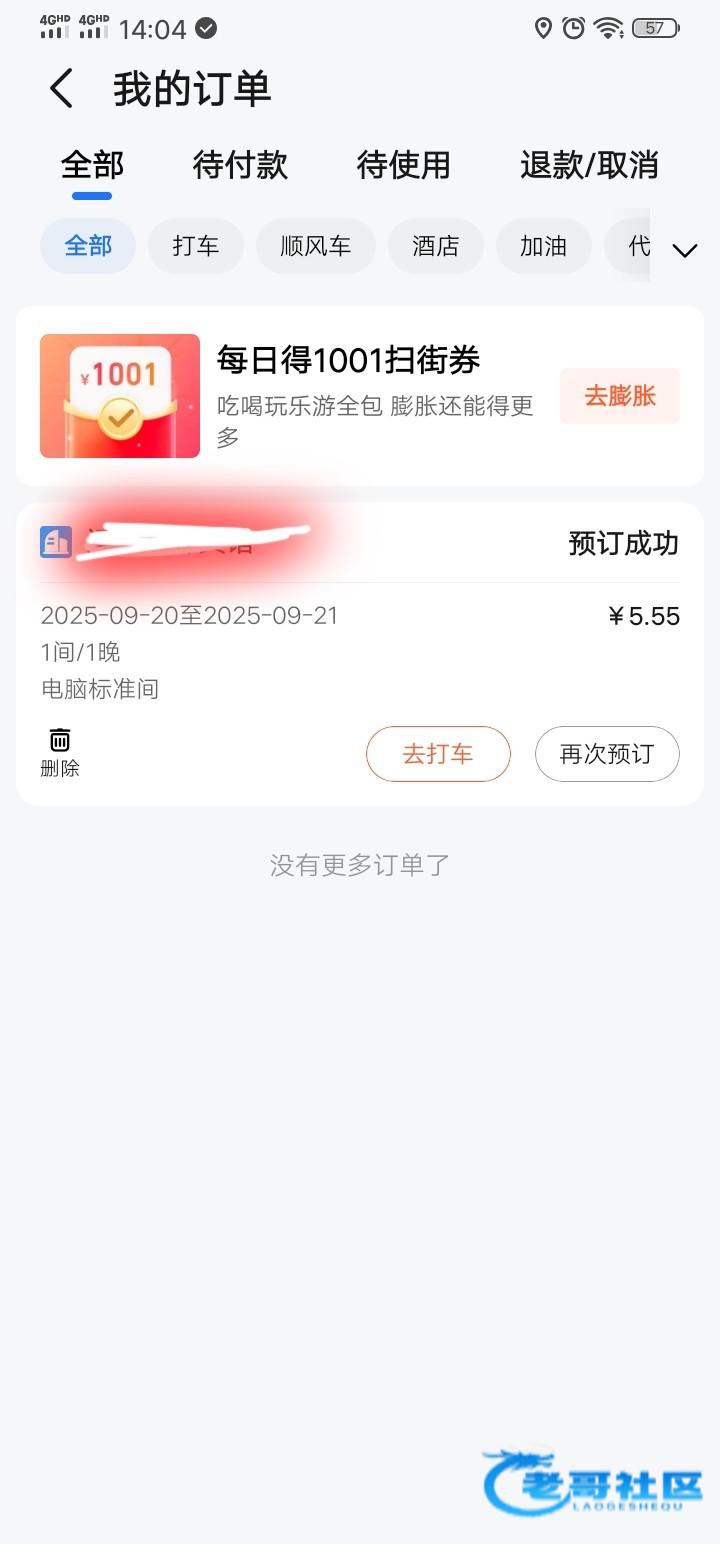Filter orders by 顺风车 chip
This screenshot has width=720, height=1544.
coord(315,246)
